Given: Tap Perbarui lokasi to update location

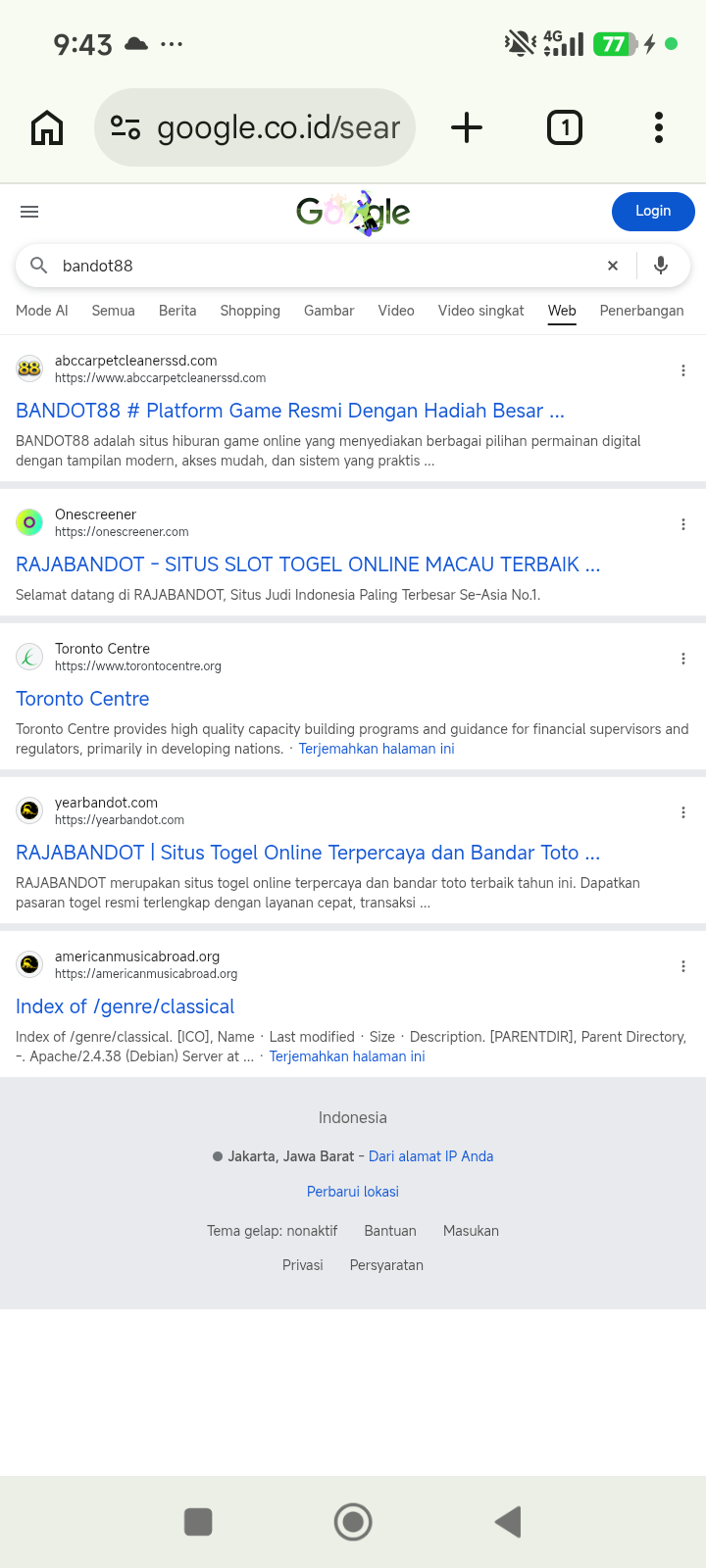Looking at the screenshot, I should (353, 1192).
